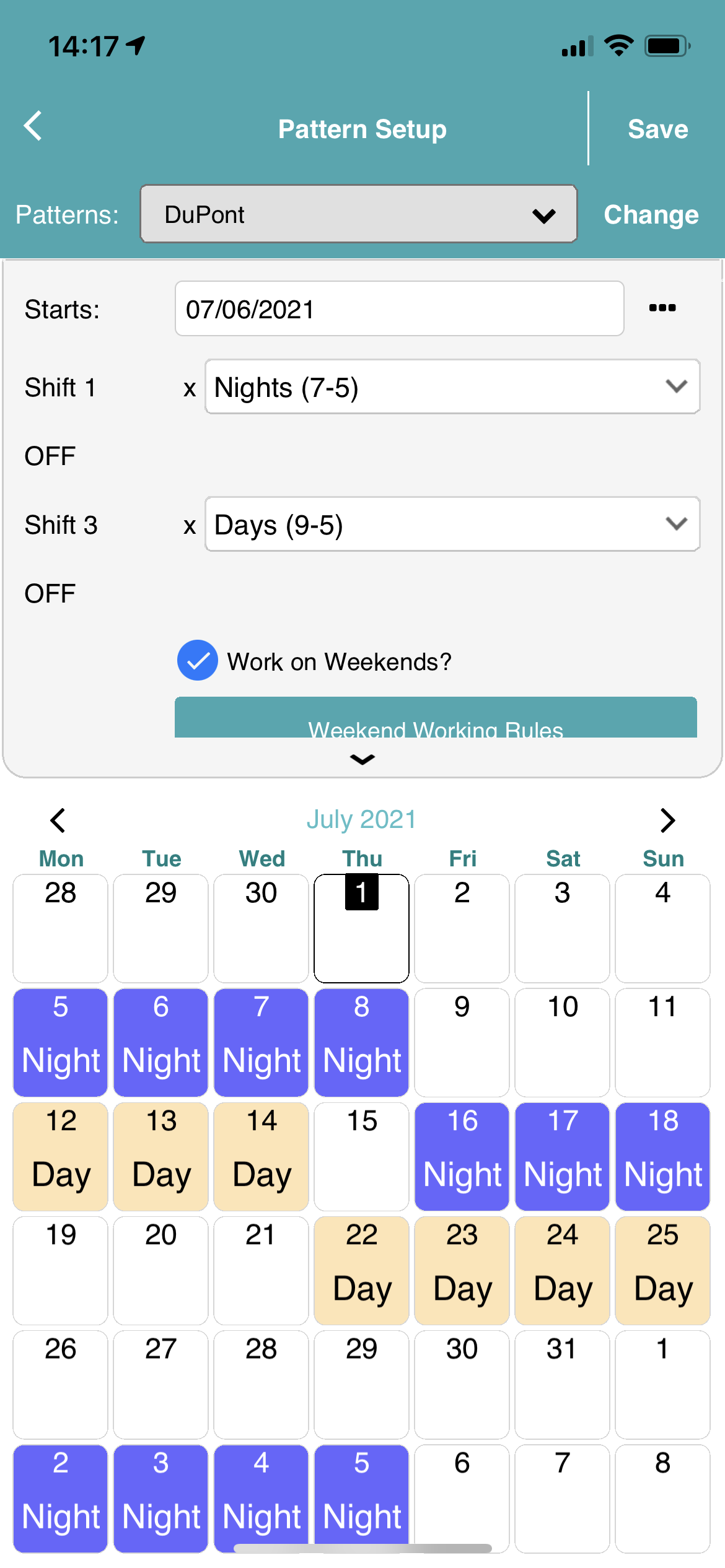725x1568 pixels.
Task: Remove Shift 3 using its x icon
Action: click(190, 525)
